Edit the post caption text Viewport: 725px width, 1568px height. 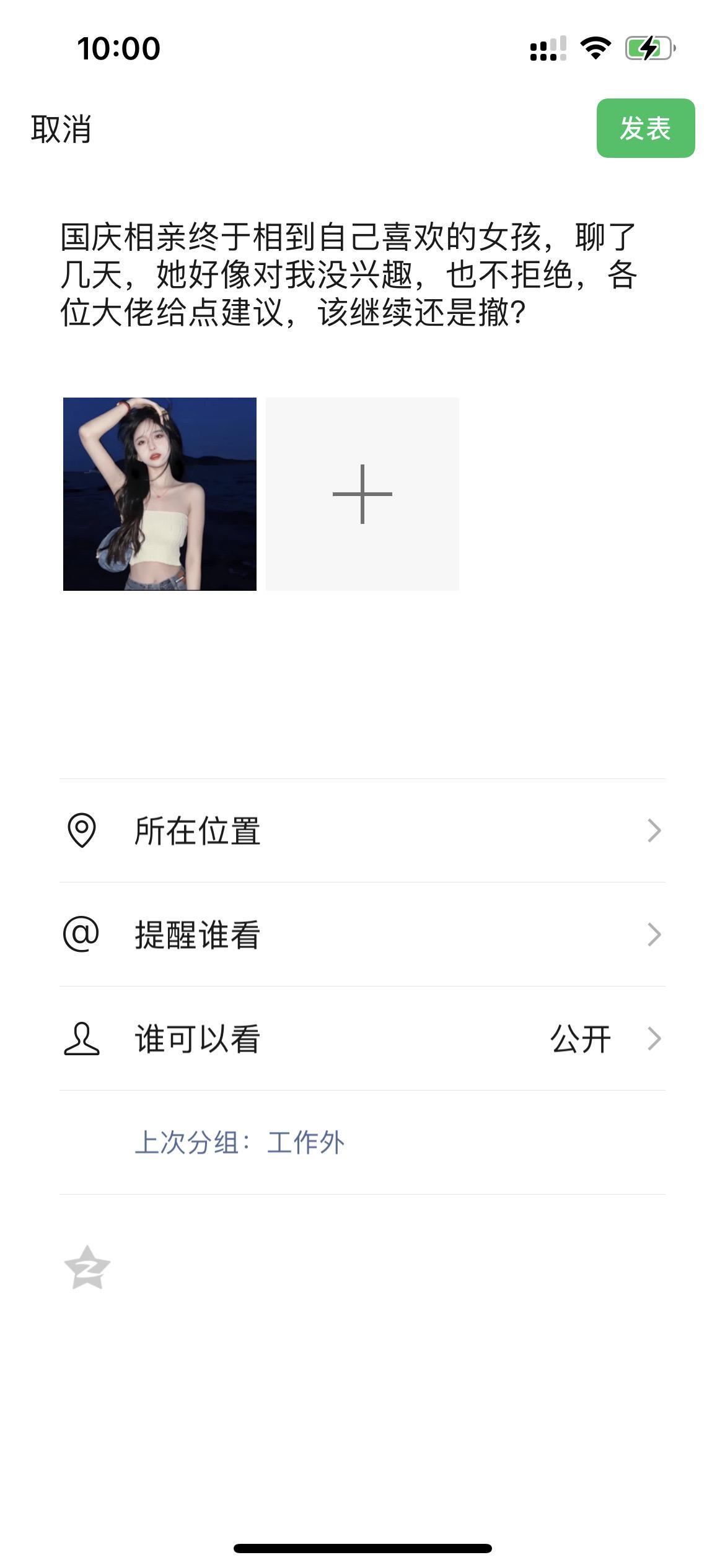tap(348, 274)
